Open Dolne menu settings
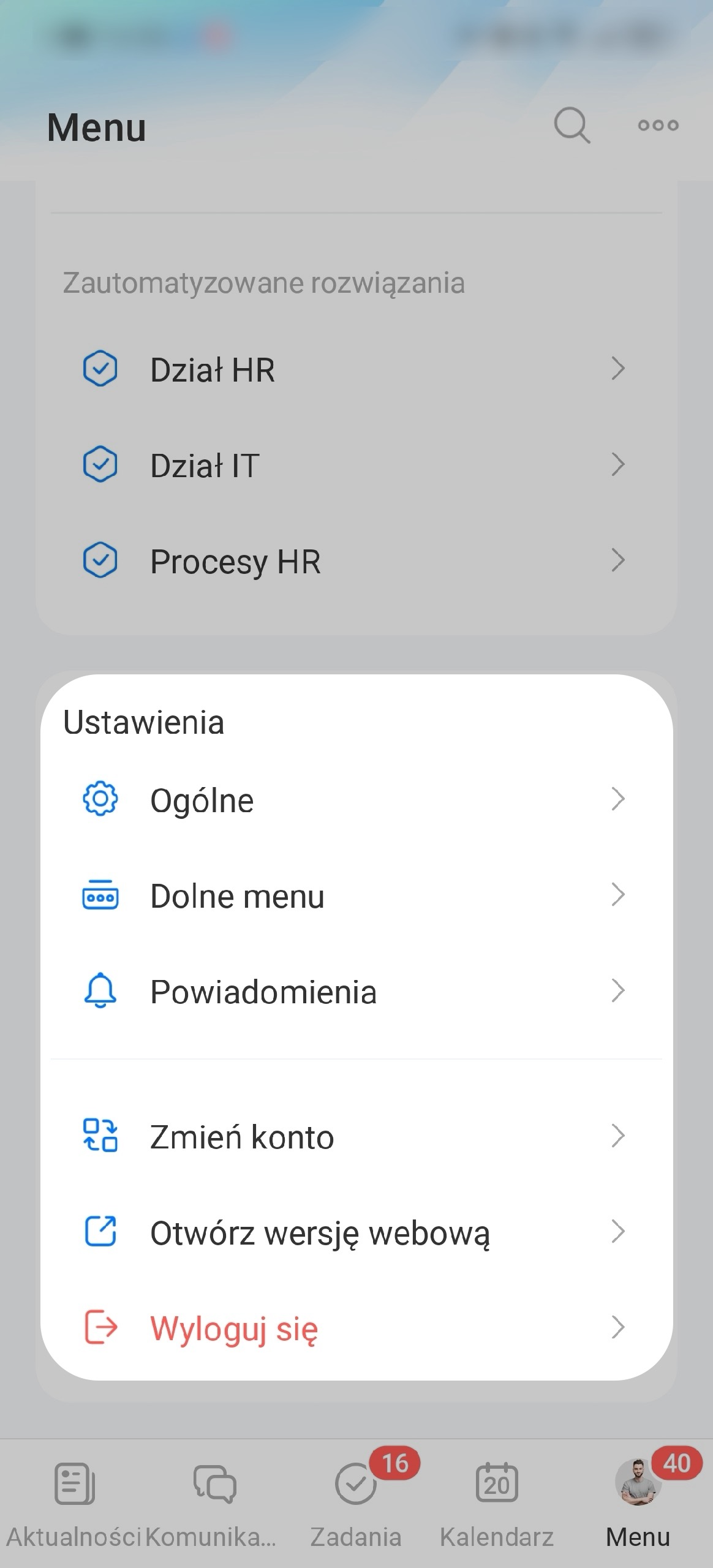The height and width of the screenshot is (1568, 713). (355, 896)
